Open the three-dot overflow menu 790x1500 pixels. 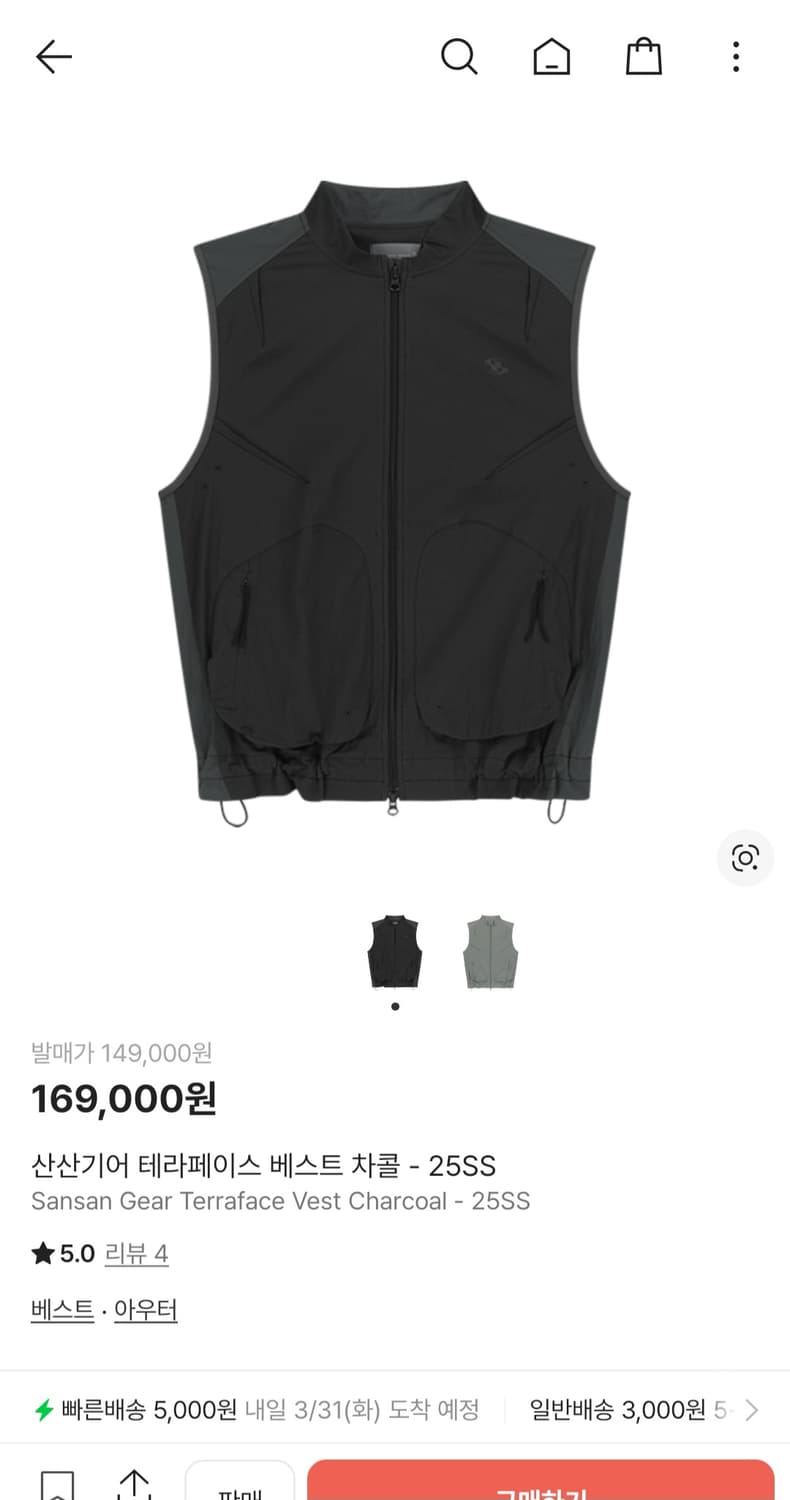click(x=736, y=57)
